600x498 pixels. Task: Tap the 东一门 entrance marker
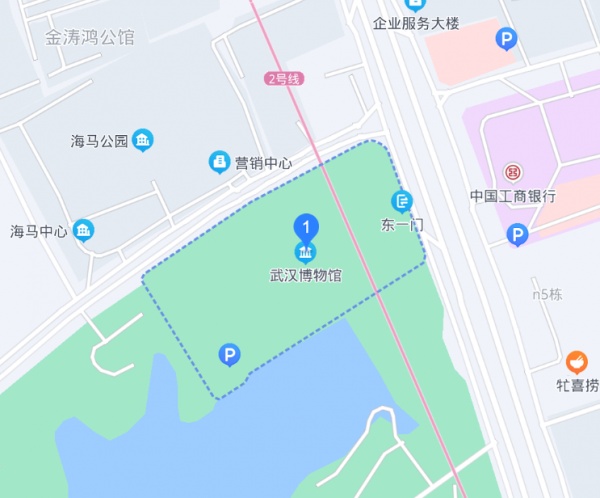402,202
